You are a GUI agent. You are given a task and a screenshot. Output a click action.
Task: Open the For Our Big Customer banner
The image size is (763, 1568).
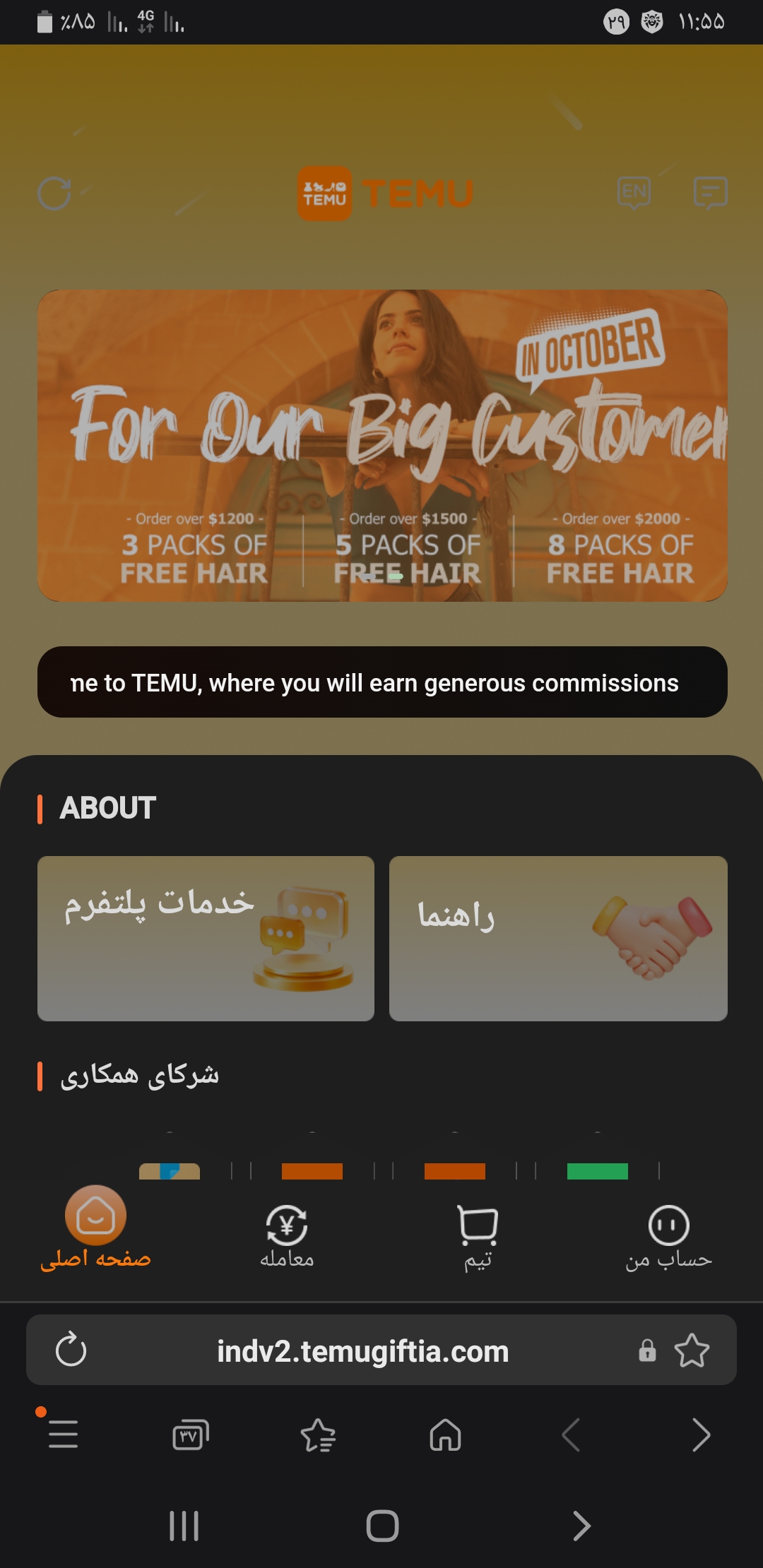click(x=382, y=446)
